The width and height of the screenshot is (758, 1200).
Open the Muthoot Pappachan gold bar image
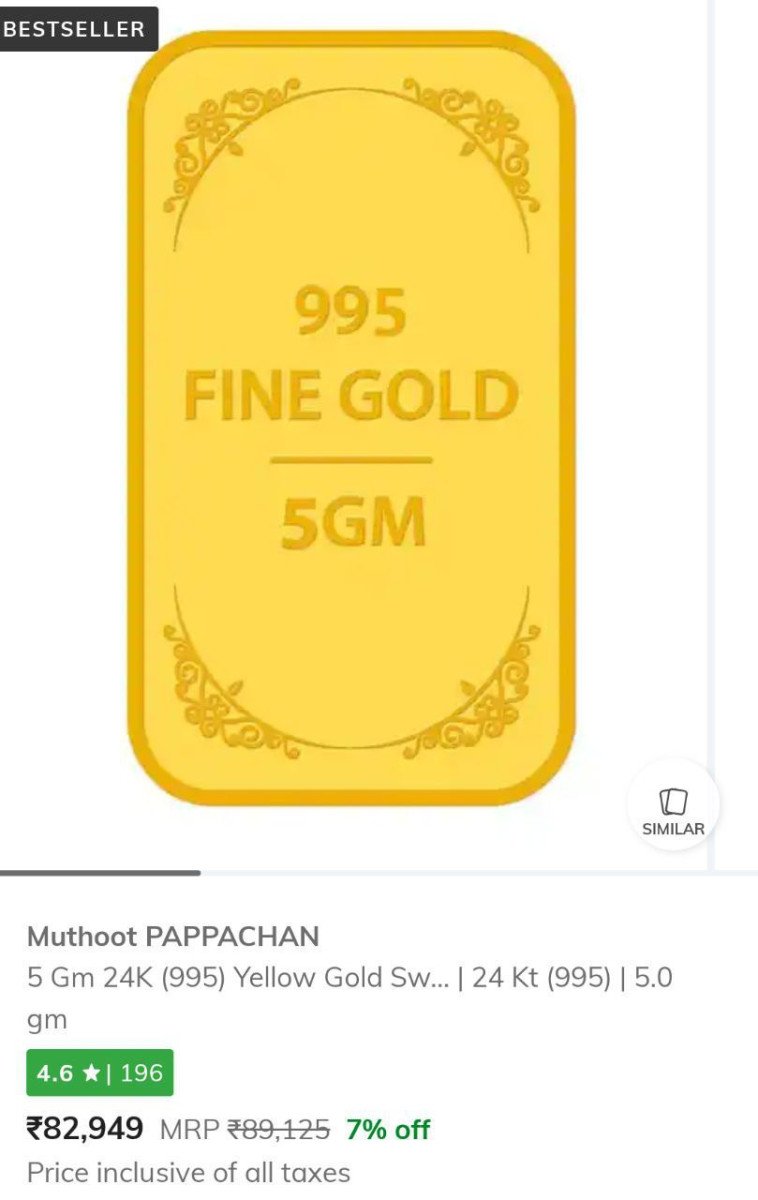coord(351,418)
